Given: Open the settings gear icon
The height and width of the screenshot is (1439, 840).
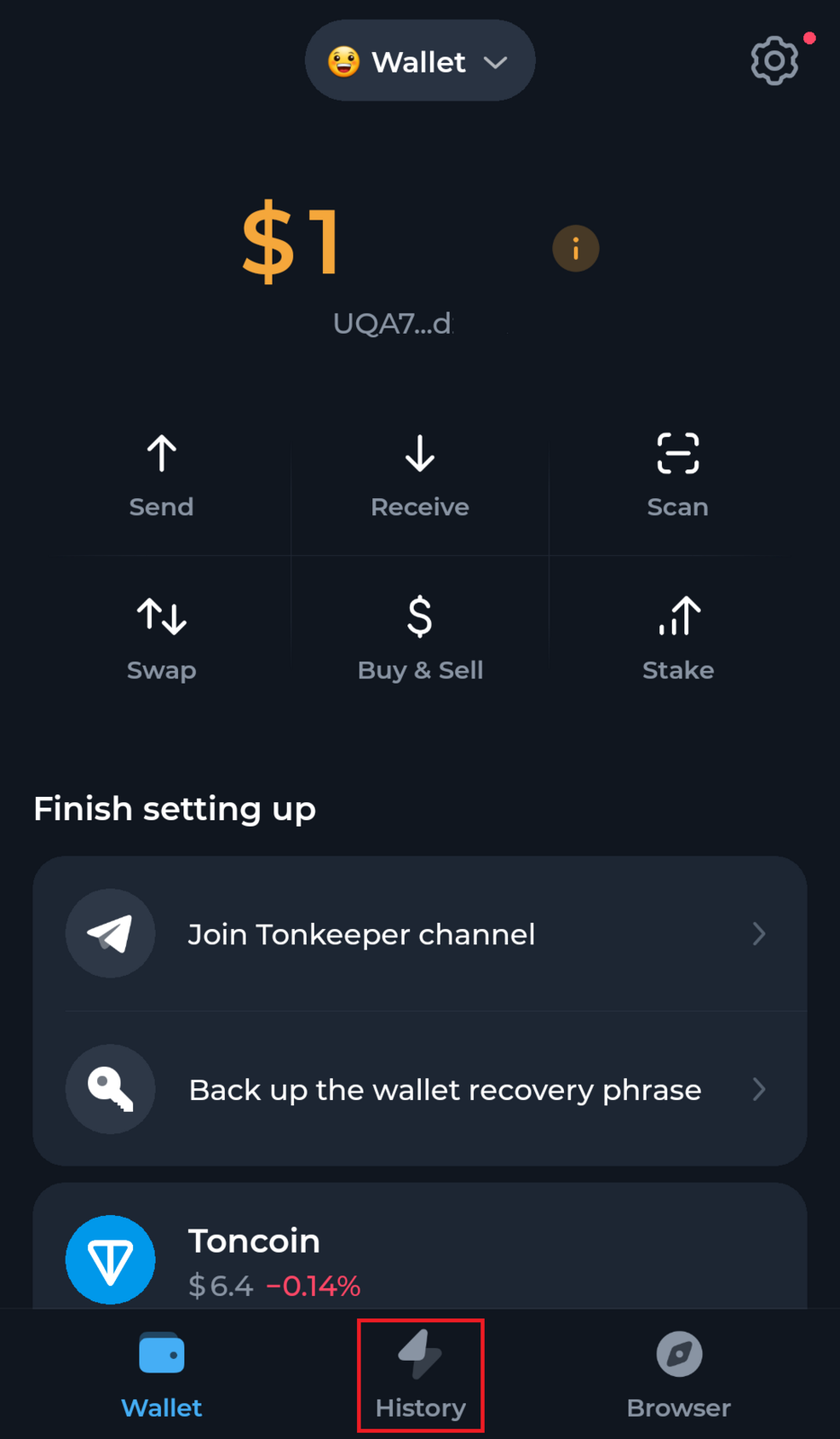Looking at the screenshot, I should [773, 61].
